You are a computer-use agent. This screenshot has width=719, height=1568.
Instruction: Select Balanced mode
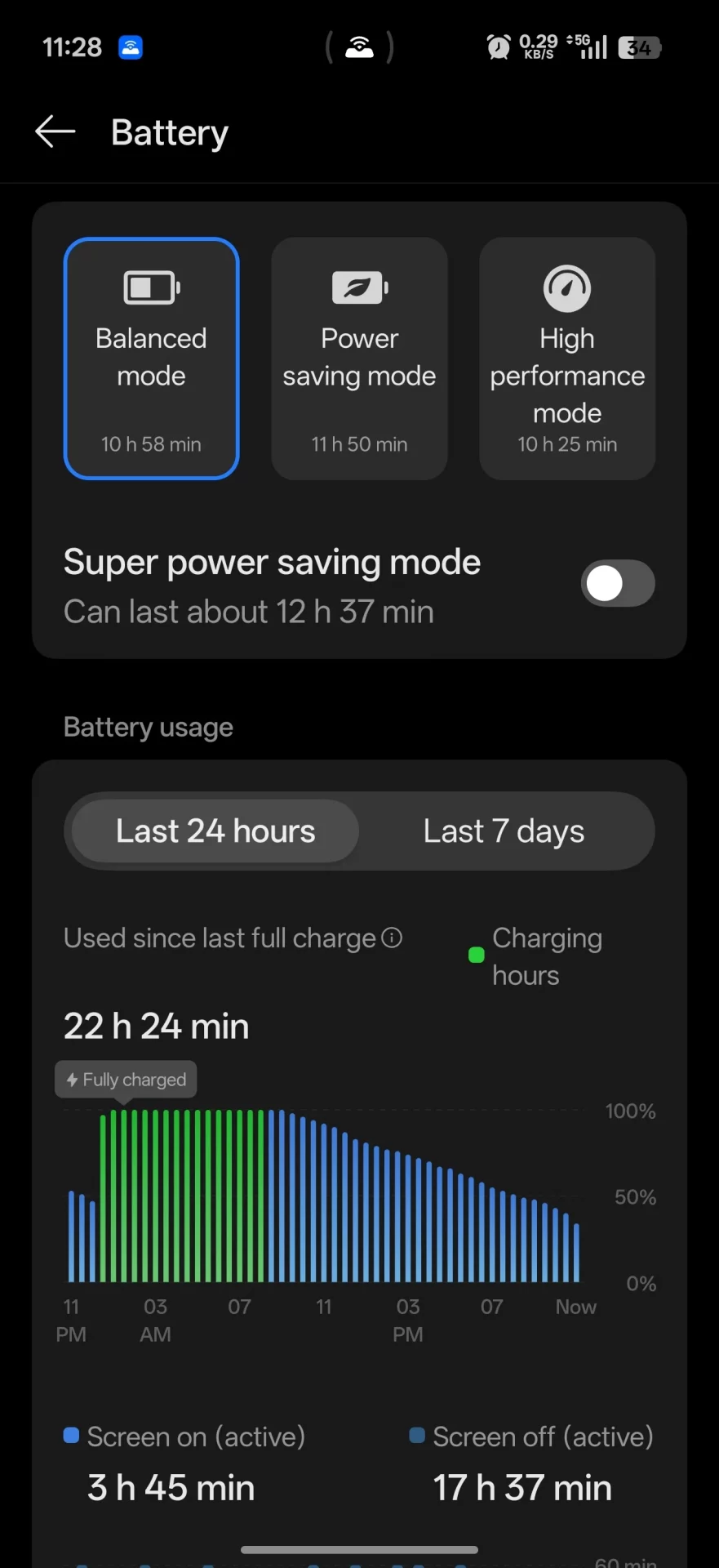(x=151, y=359)
